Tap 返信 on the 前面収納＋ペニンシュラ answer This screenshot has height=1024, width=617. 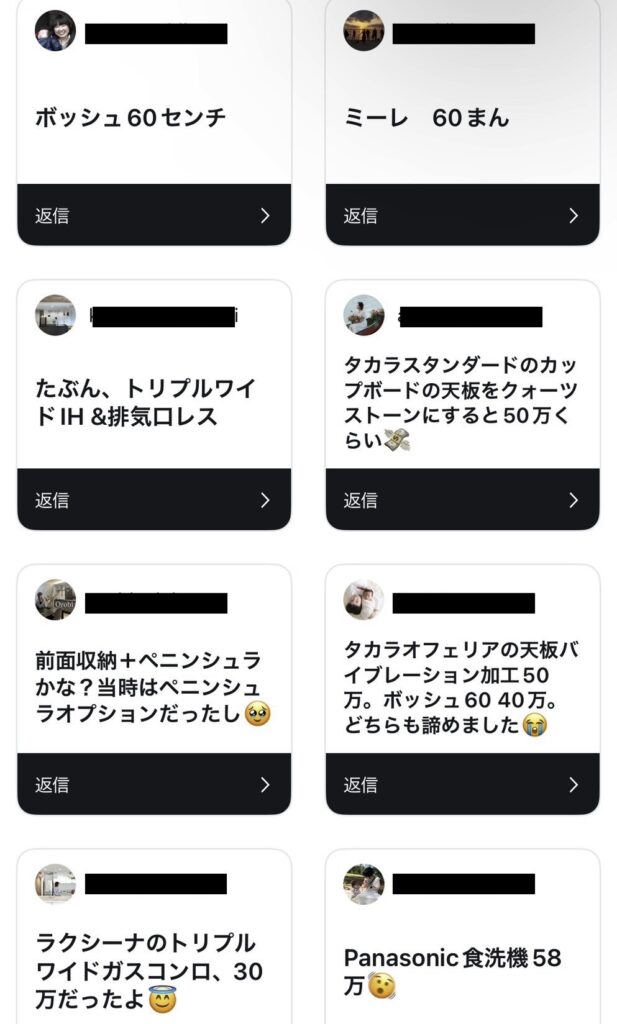[x=154, y=785]
